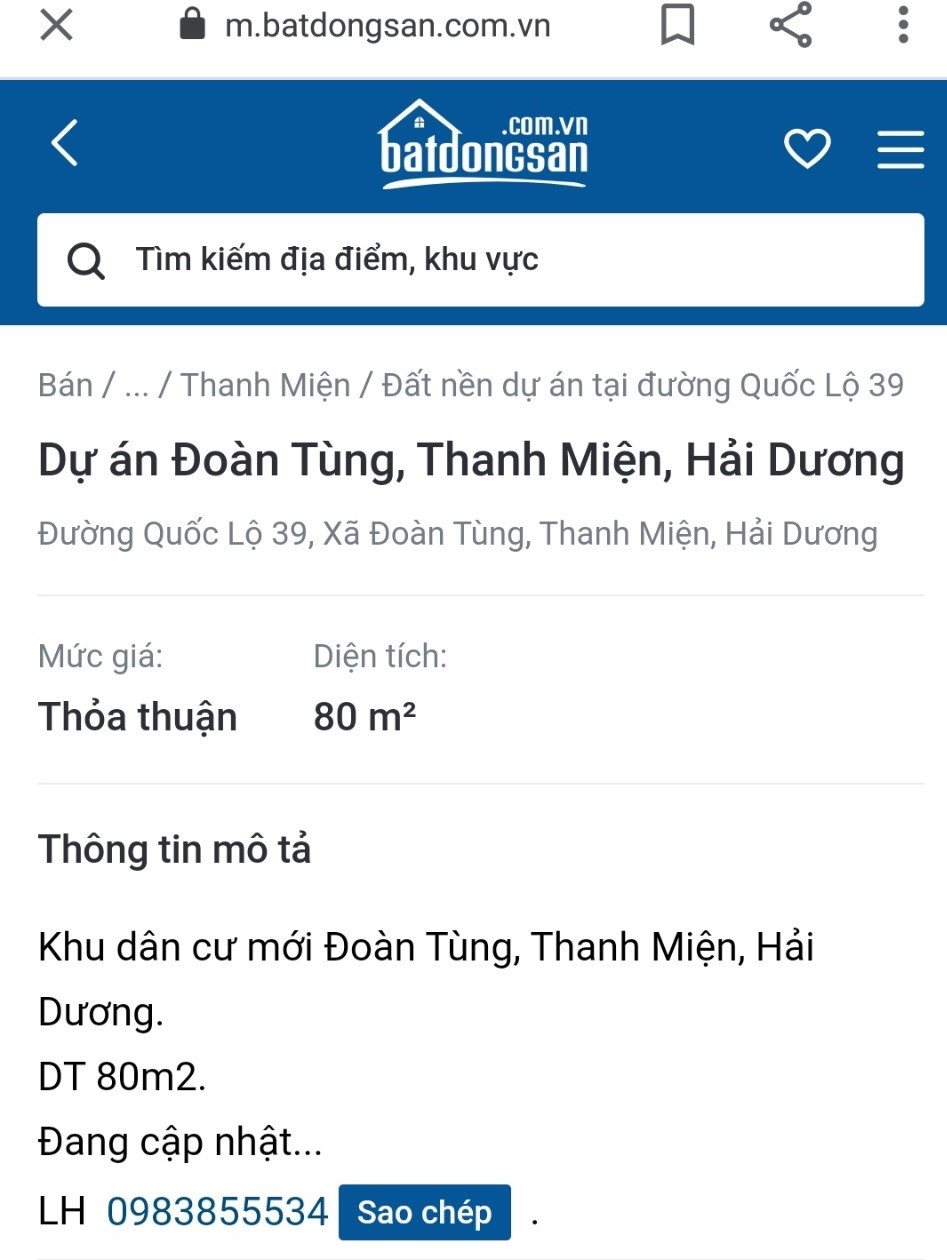
Task: Open the Thanh Miện breadcrumb link
Action: click(266, 385)
